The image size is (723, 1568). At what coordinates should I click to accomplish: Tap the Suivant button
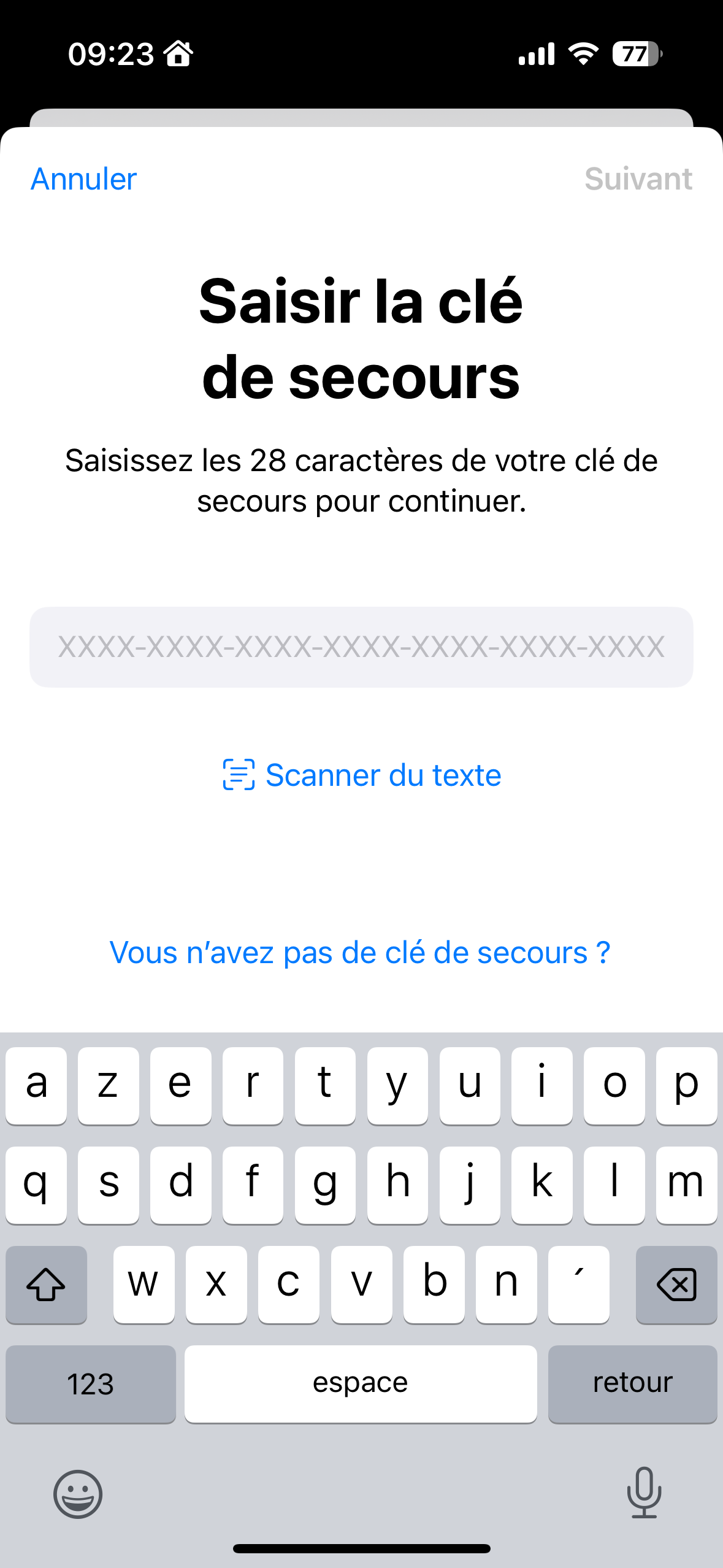(x=638, y=179)
